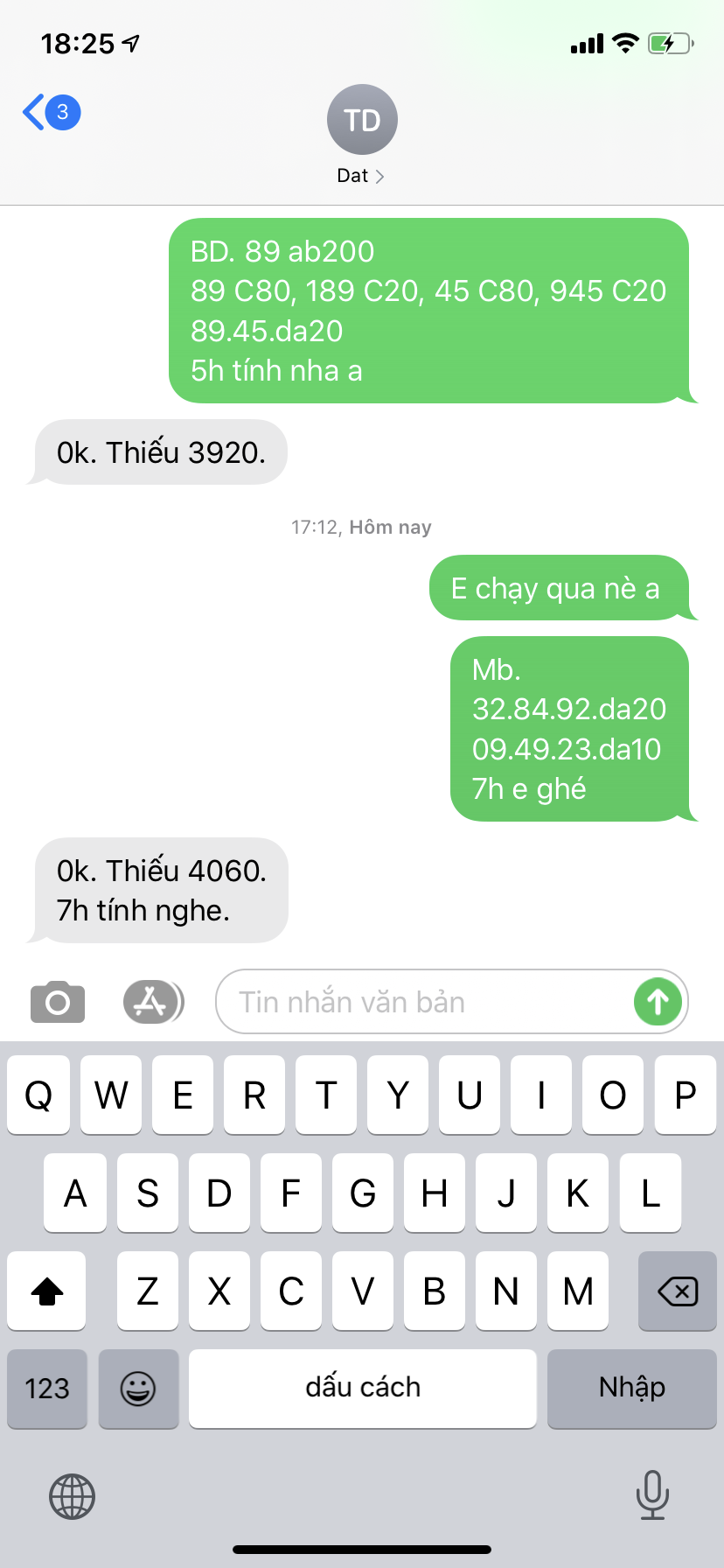Open contact details for Dat
This screenshot has width=724, height=1568.
[x=361, y=135]
